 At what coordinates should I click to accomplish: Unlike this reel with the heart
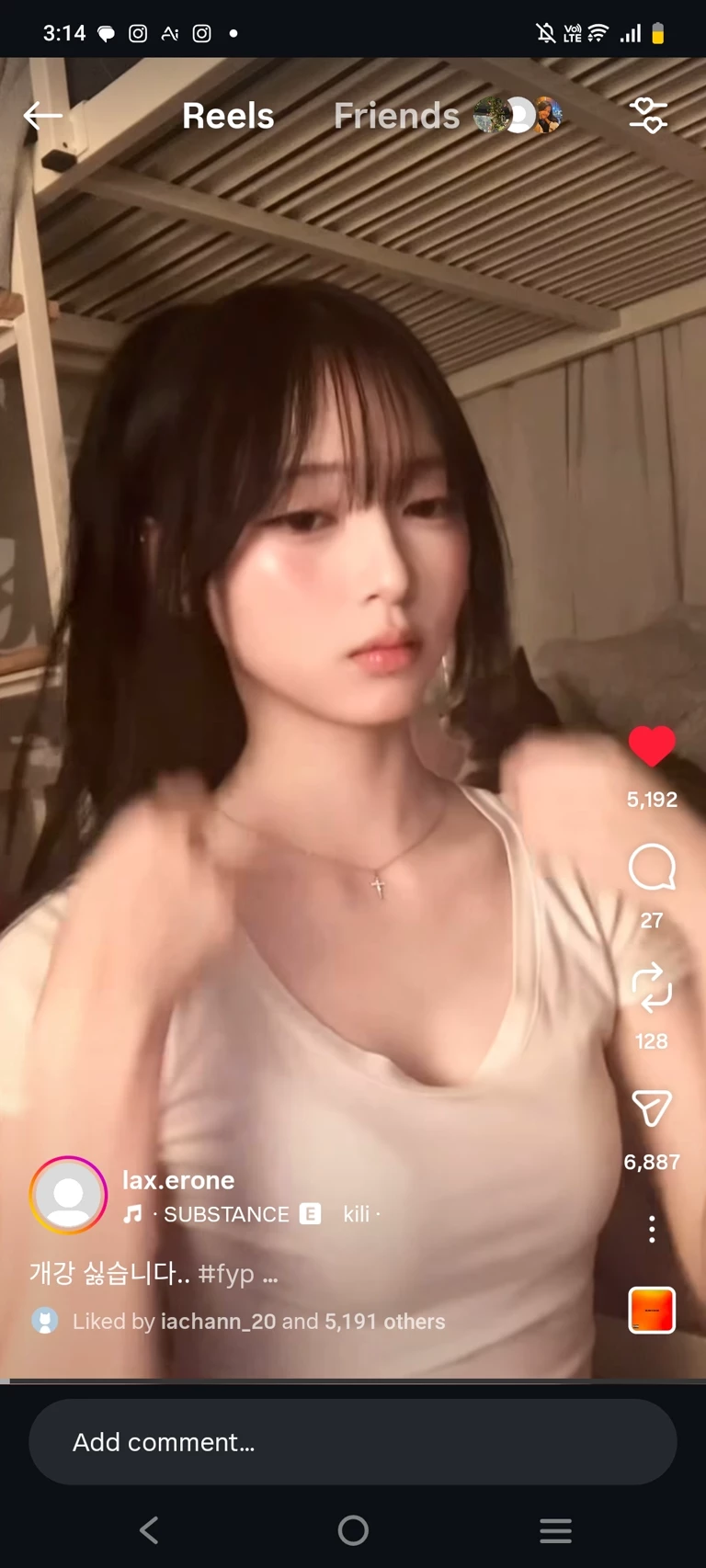652,746
